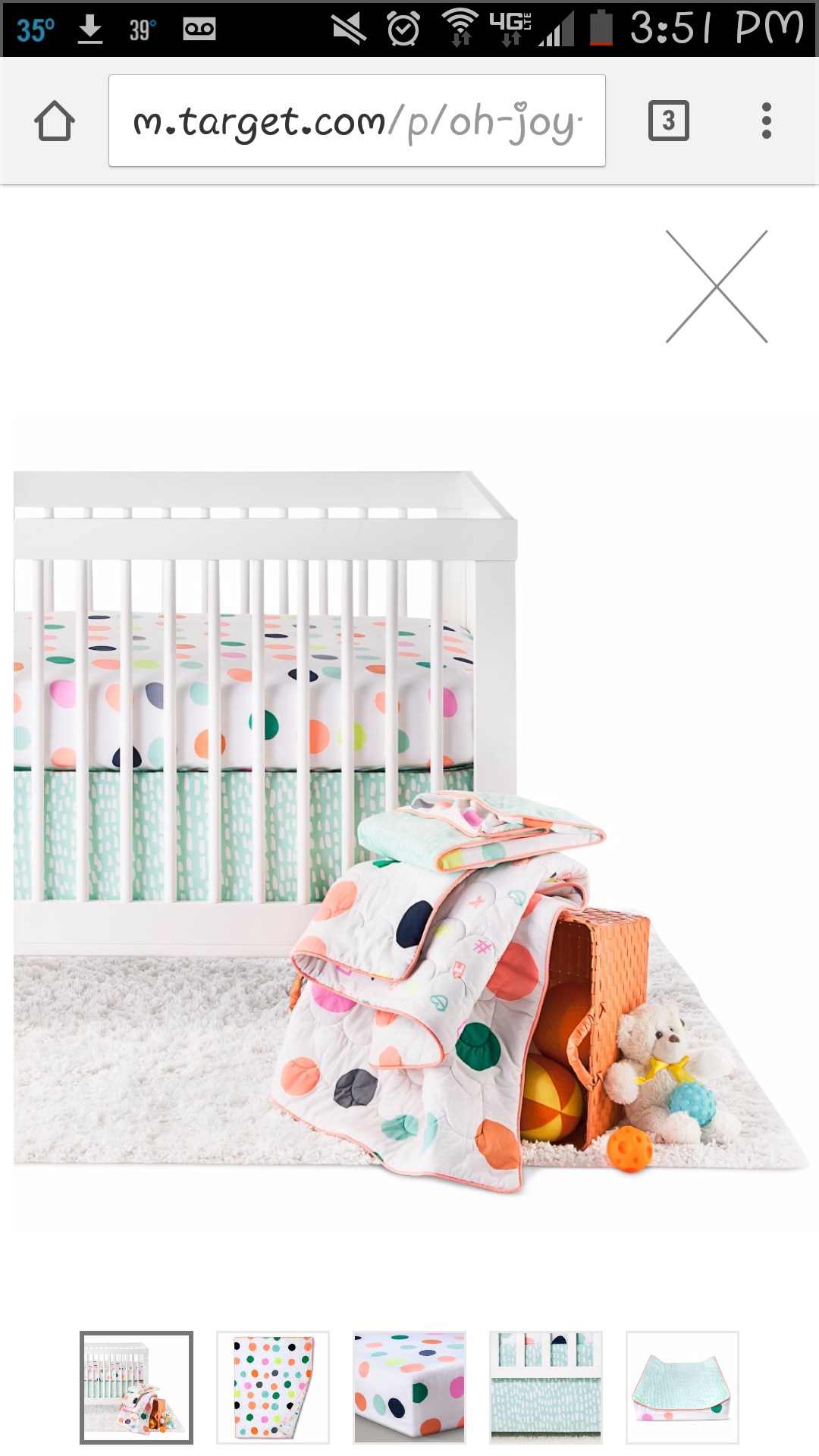The height and width of the screenshot is (1456, 819).
Task: Close the product image viewer
Action: point(717,287)
